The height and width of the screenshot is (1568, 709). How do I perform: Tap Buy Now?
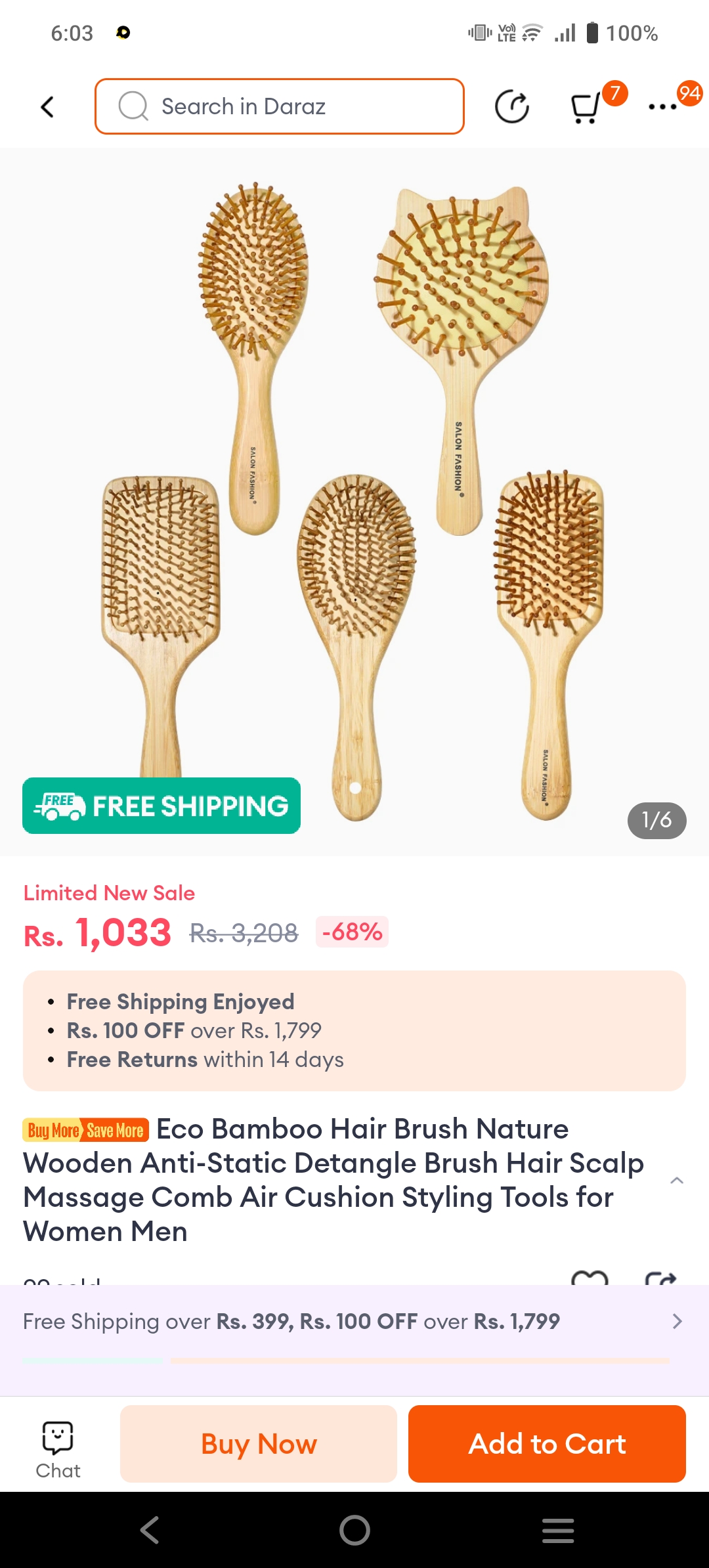(259, 1444)
